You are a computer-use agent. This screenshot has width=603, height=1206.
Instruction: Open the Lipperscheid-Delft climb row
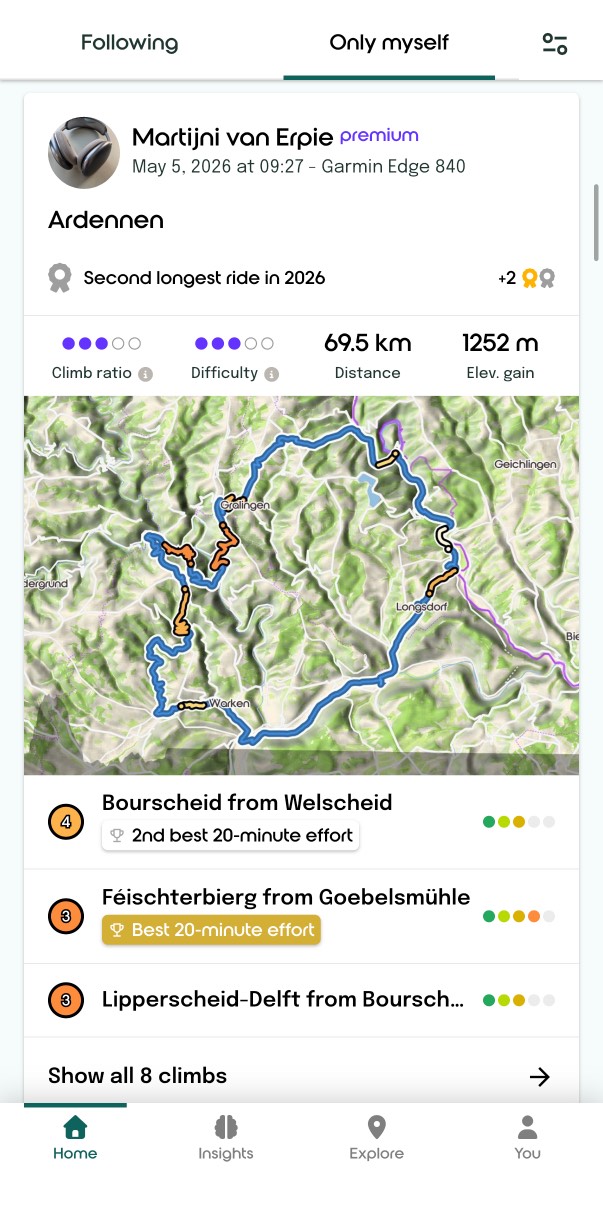pos(301,1000)
